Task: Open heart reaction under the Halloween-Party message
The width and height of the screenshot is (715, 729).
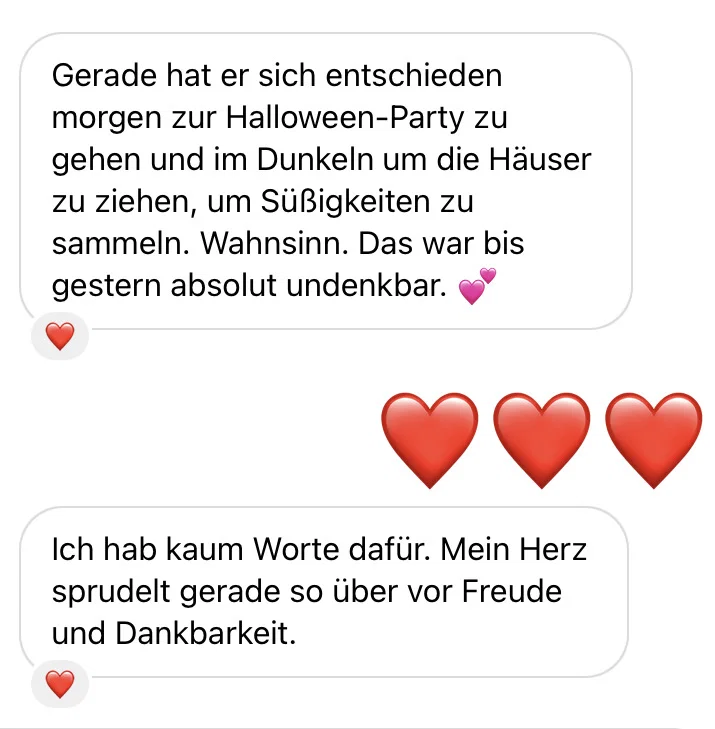Action: tap(60, 337)
